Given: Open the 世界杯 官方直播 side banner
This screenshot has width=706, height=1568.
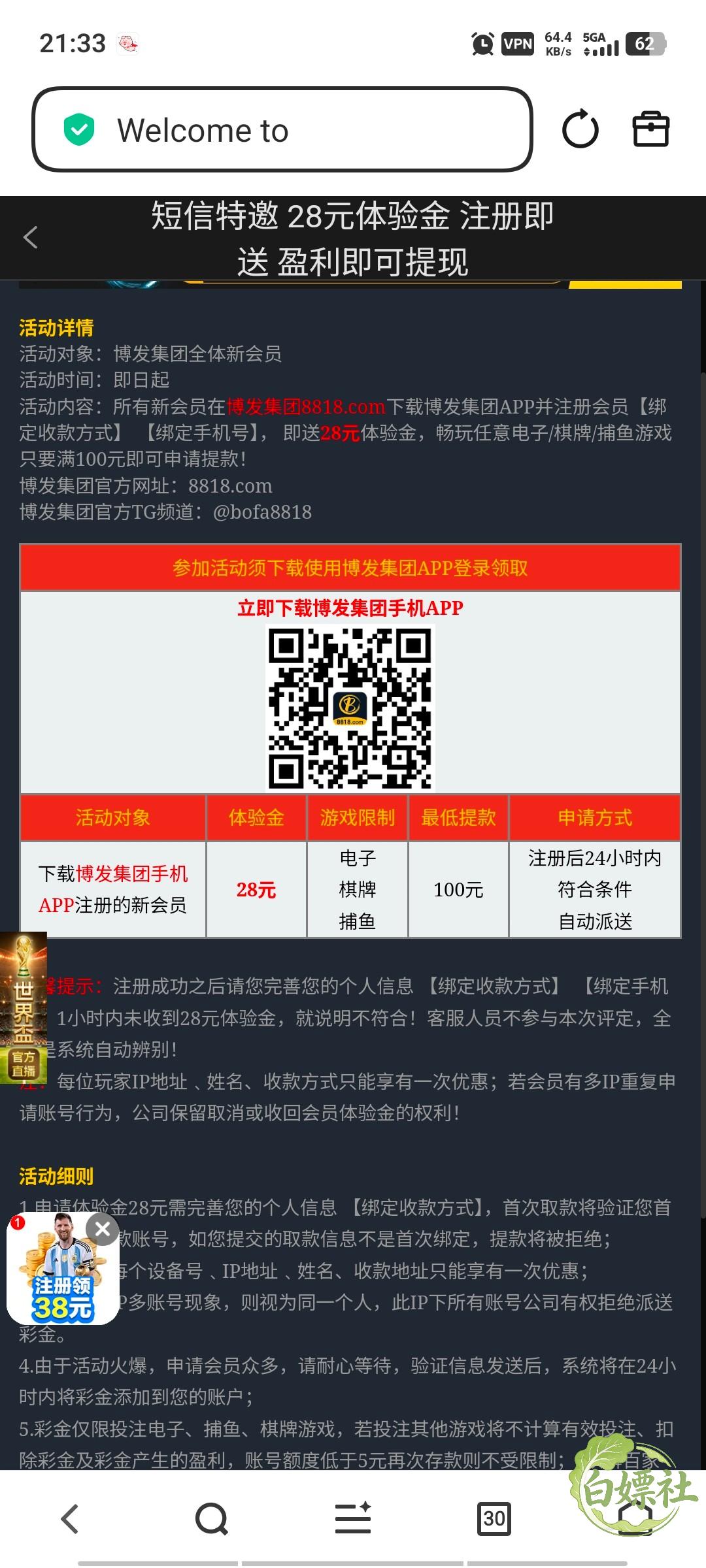Looking at the screenshot, I should [24, 1007].
